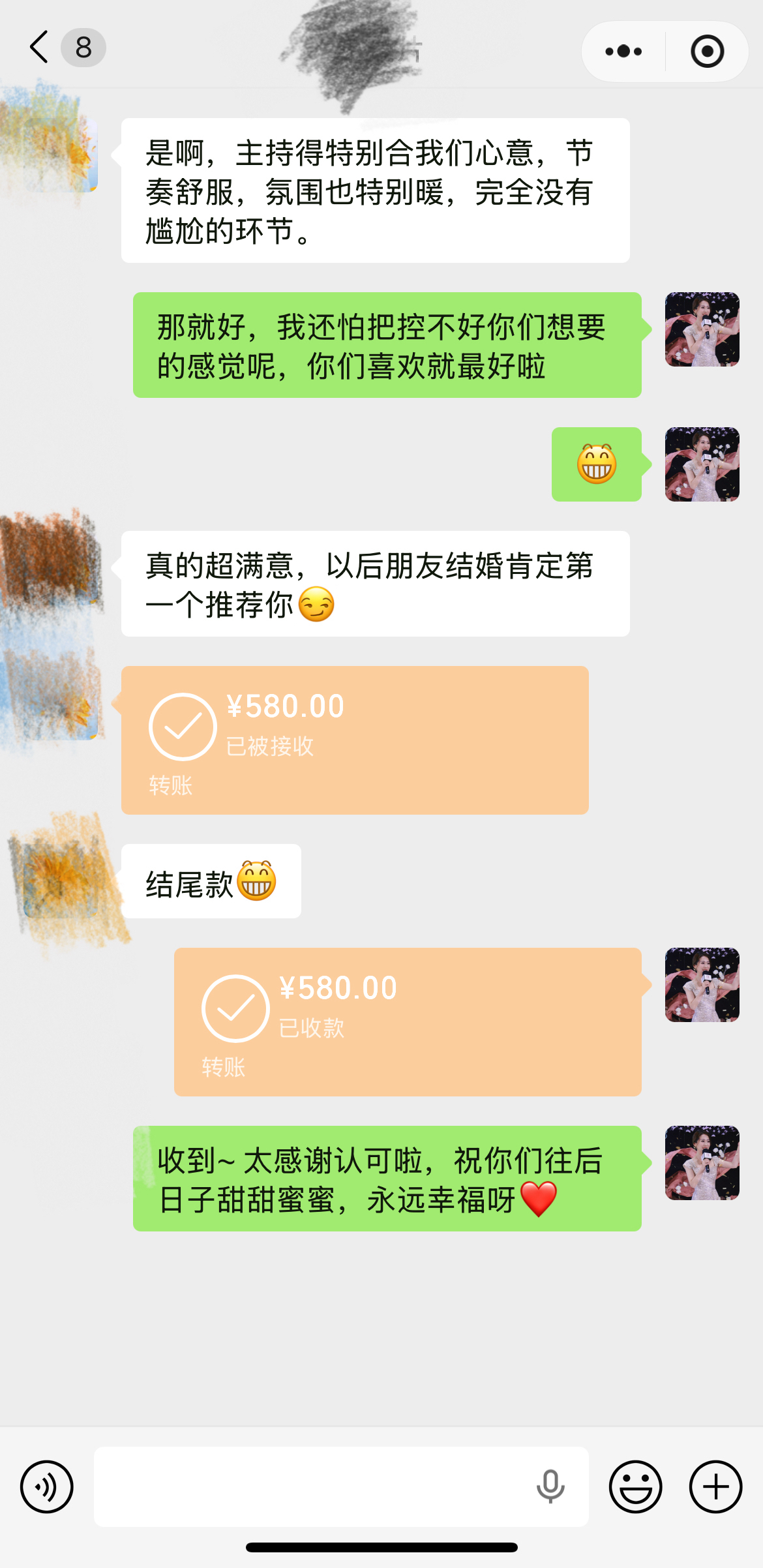Open the plus attachments menu
Screen dimensions: 763x1568
click(x=715, y=1486)
